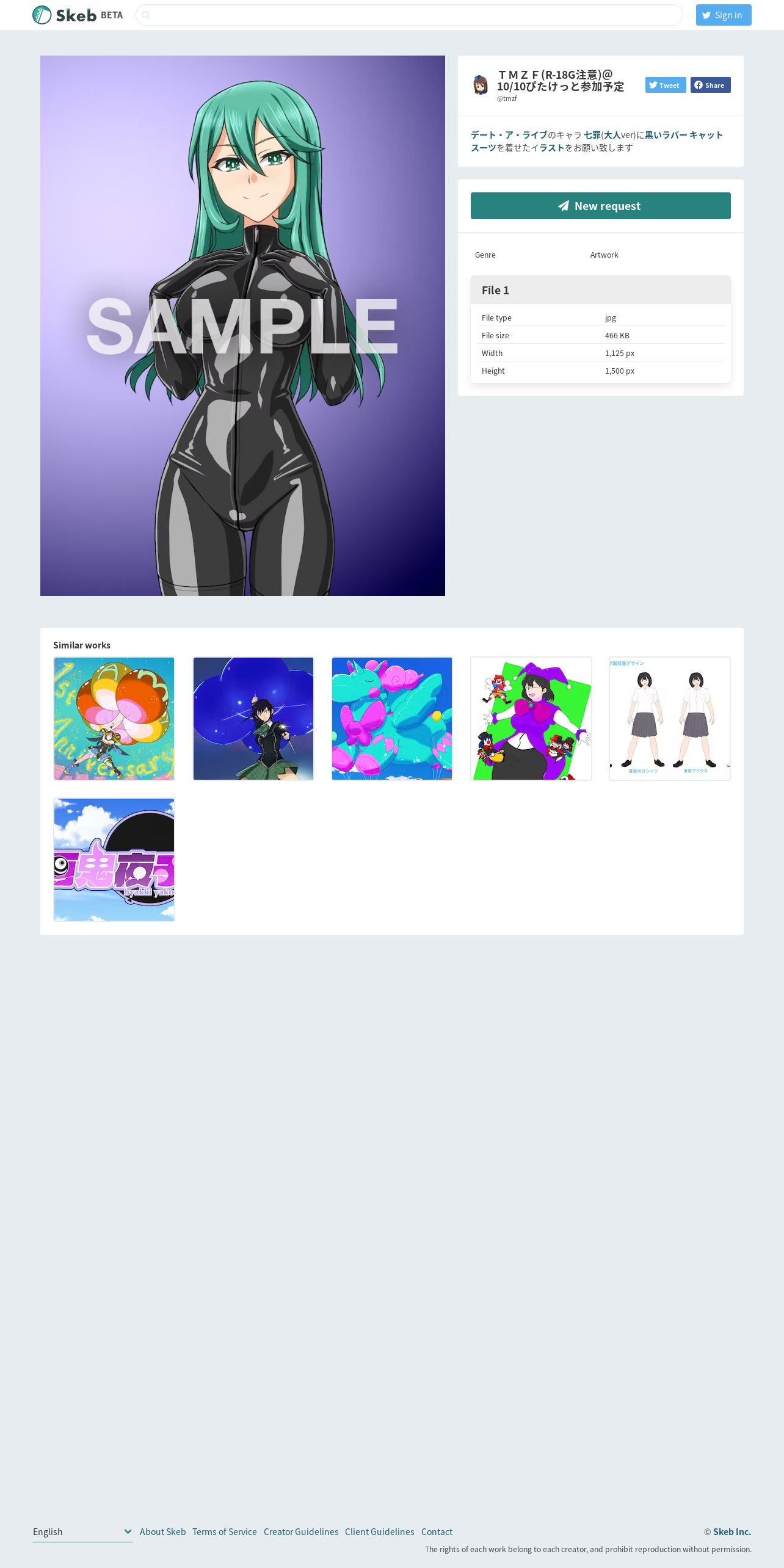
Task: Sign in with Twitter
Action: coord(723,15)
